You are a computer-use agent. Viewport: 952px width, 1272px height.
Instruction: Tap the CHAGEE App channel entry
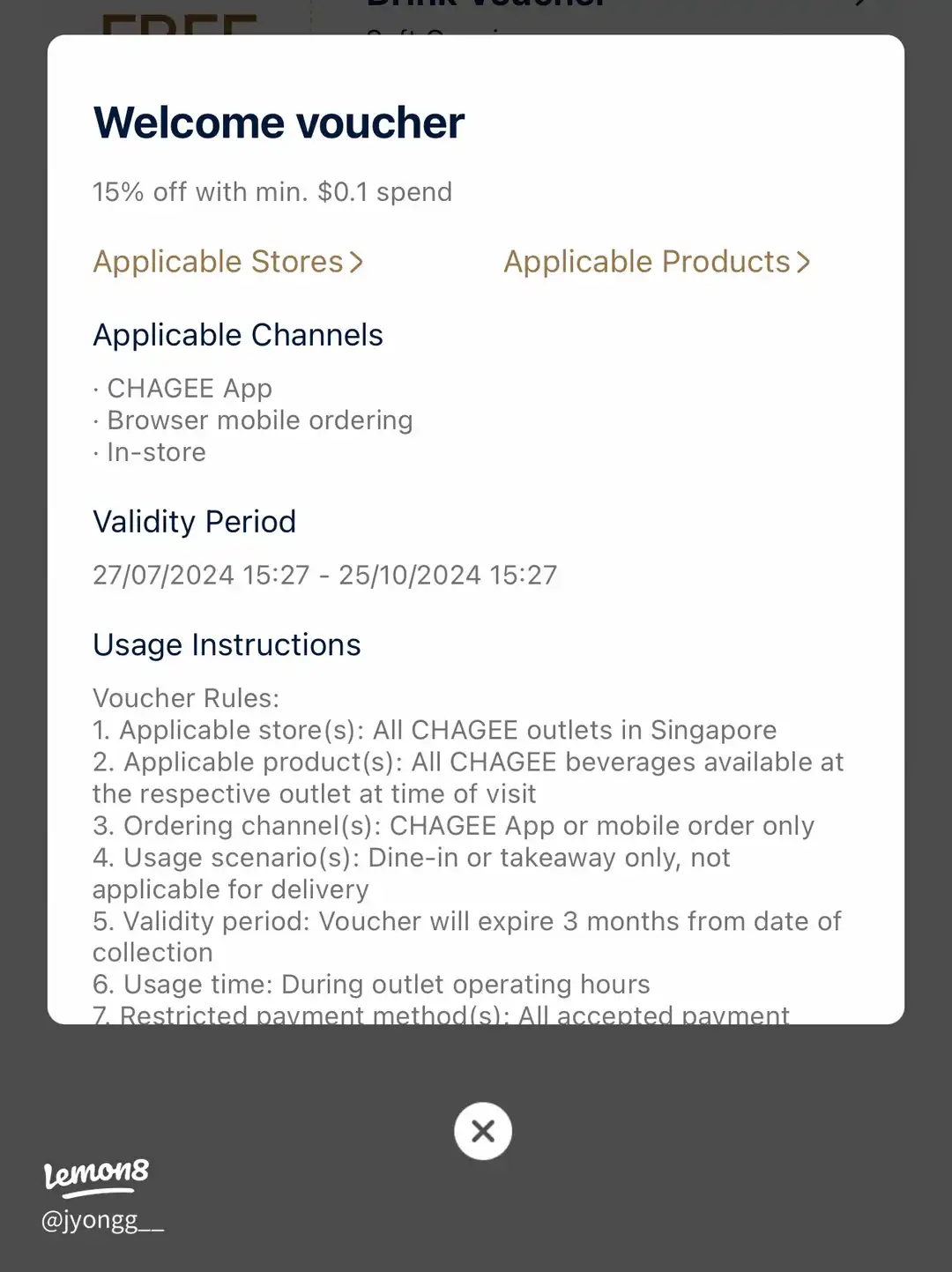pyautogui.click(x=182, y=388)
